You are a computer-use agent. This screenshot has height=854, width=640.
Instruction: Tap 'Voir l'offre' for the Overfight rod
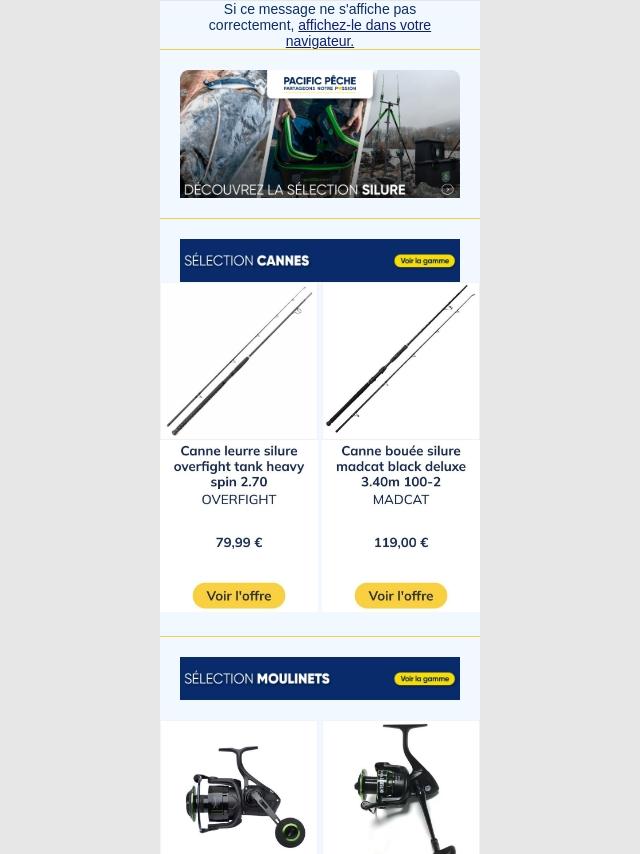[239, 596]
